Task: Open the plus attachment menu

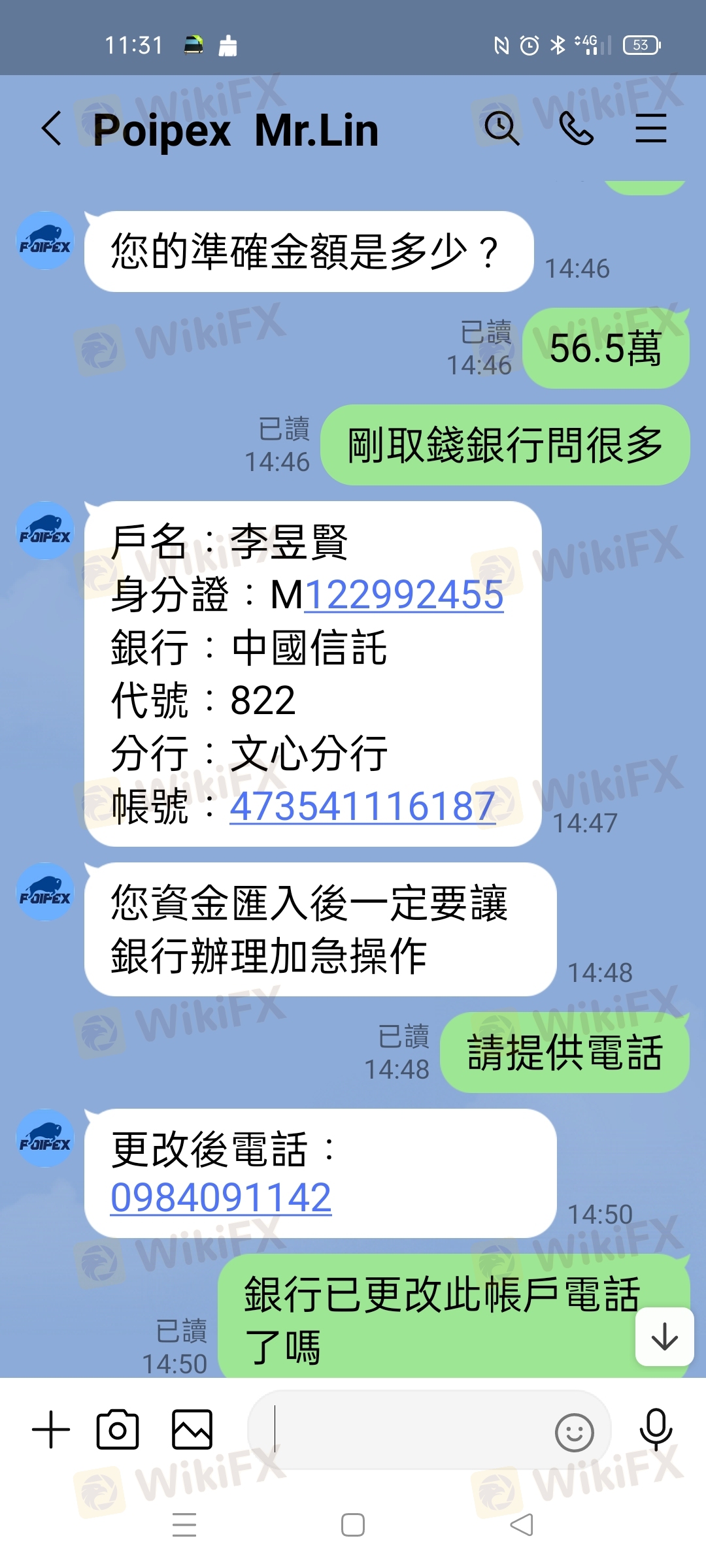Action: [x=51, y=1429]
